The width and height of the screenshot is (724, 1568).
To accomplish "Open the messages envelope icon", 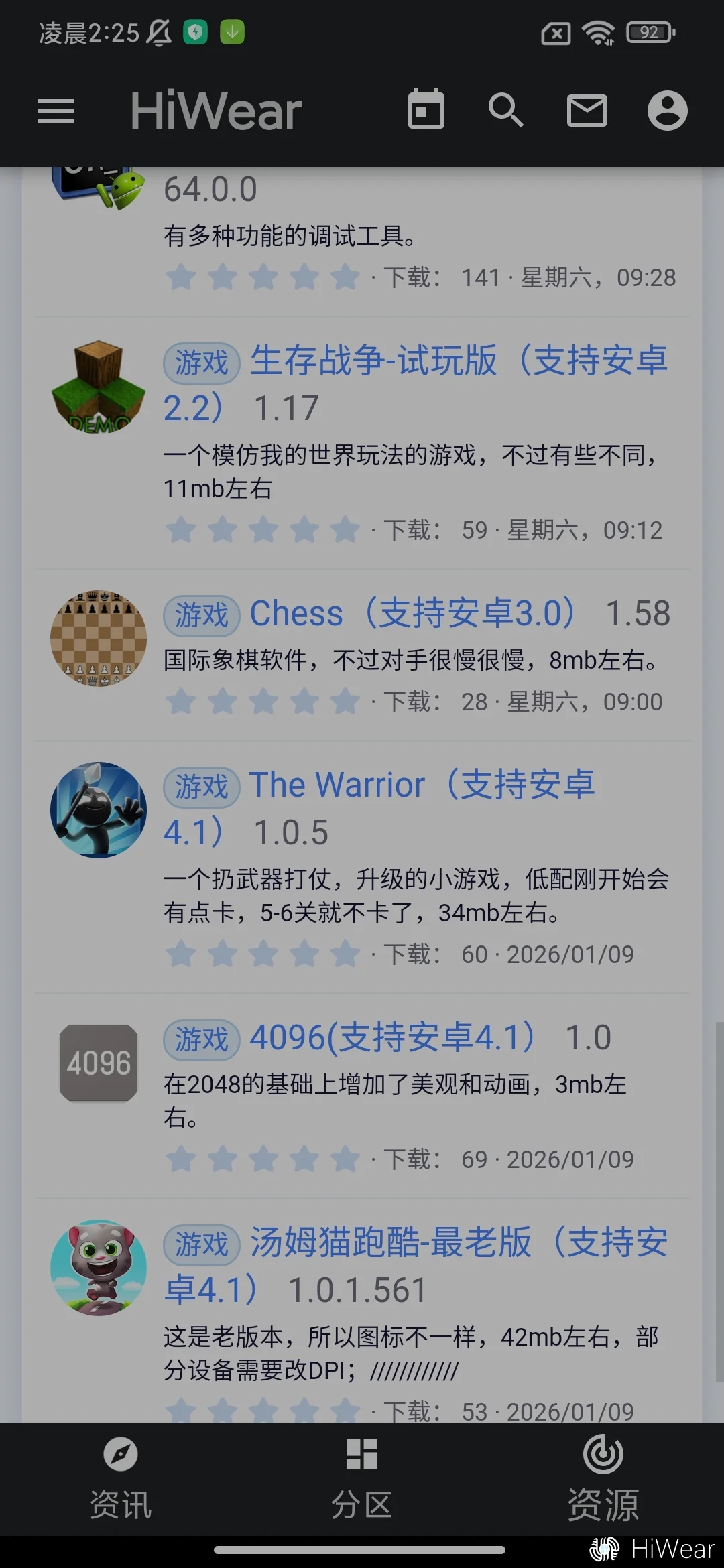I will coord(587,111).
